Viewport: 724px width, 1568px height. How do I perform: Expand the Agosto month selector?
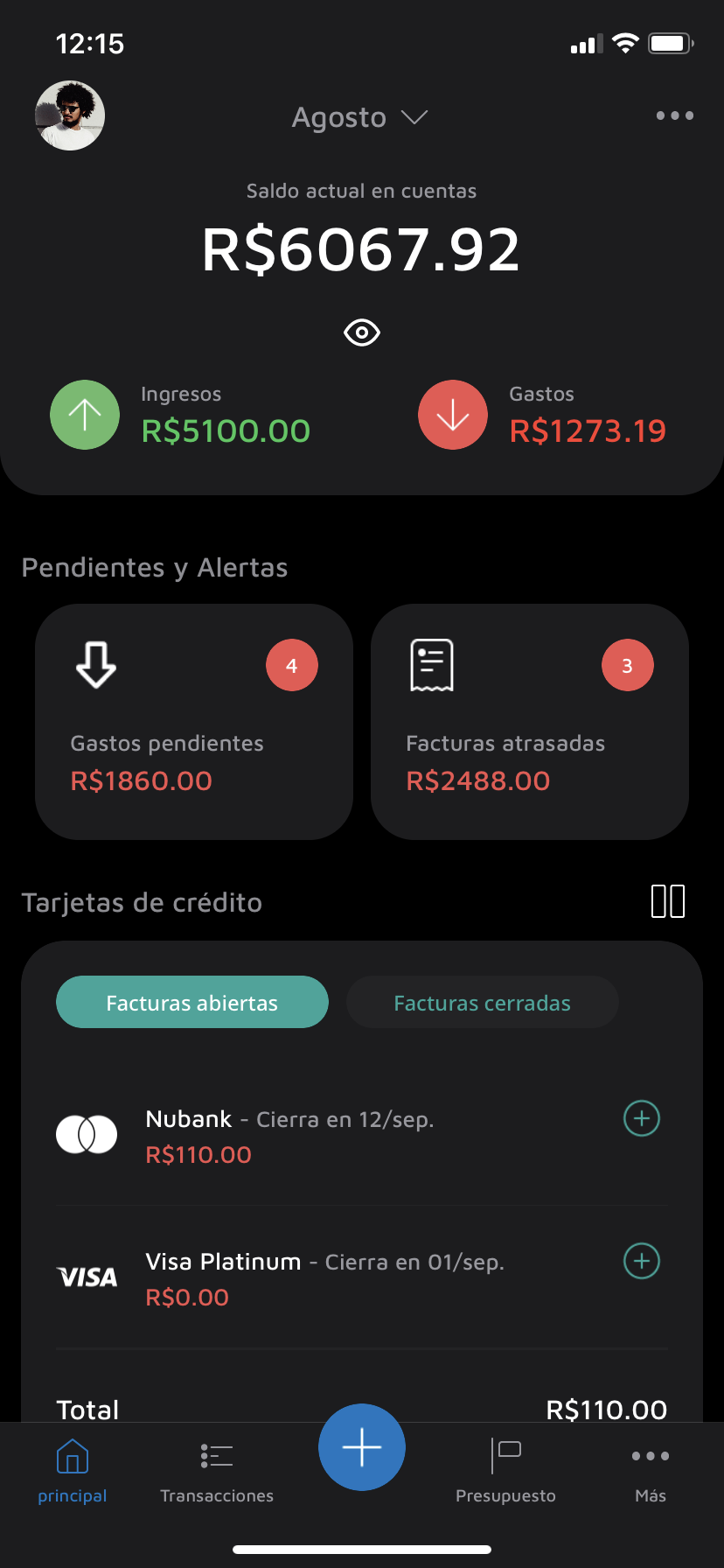pos(359,117)
